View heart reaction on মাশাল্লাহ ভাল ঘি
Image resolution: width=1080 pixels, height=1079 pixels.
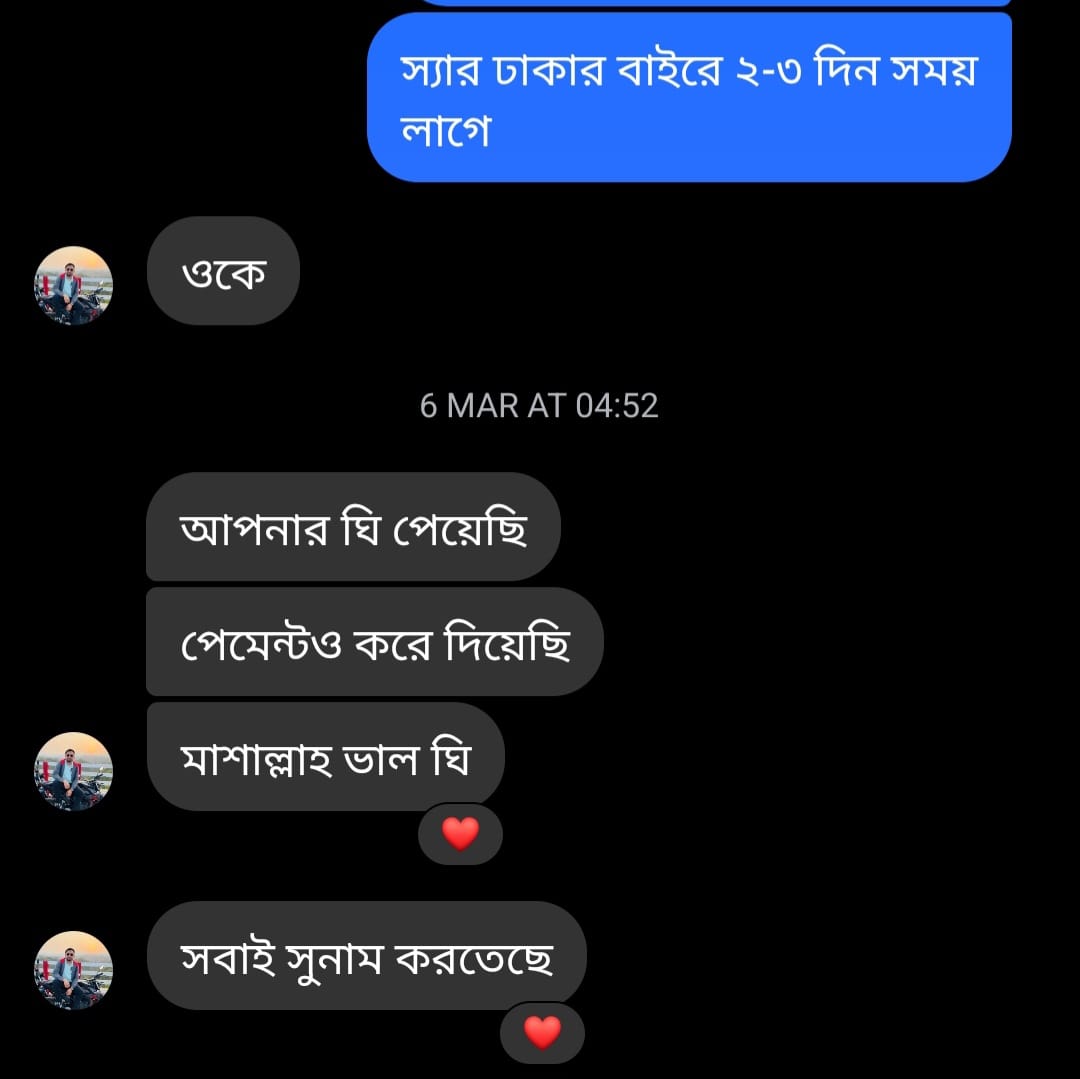pyautogui.click(x=460, y=833)
